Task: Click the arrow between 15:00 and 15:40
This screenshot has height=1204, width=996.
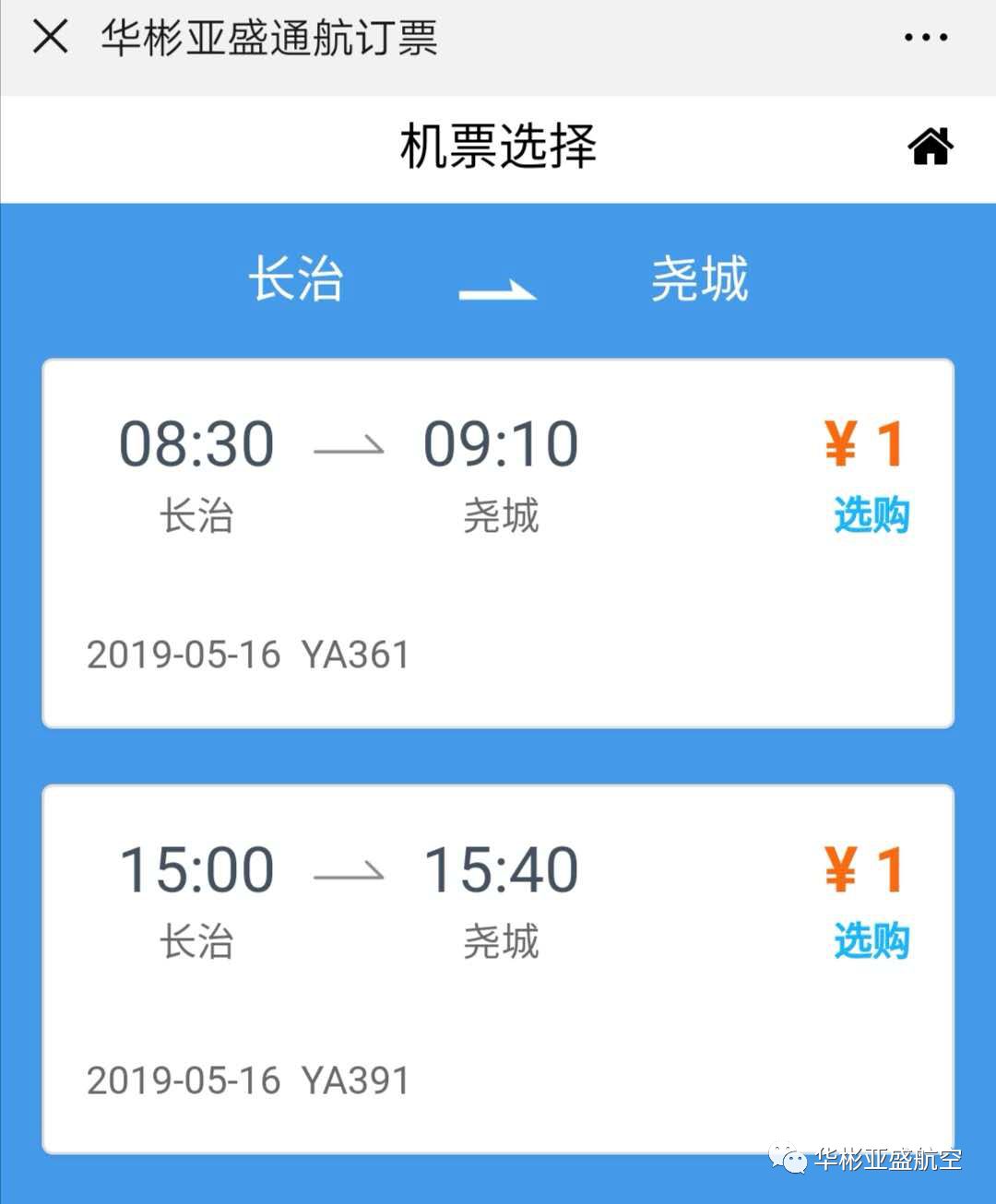Action: point(350,869)
